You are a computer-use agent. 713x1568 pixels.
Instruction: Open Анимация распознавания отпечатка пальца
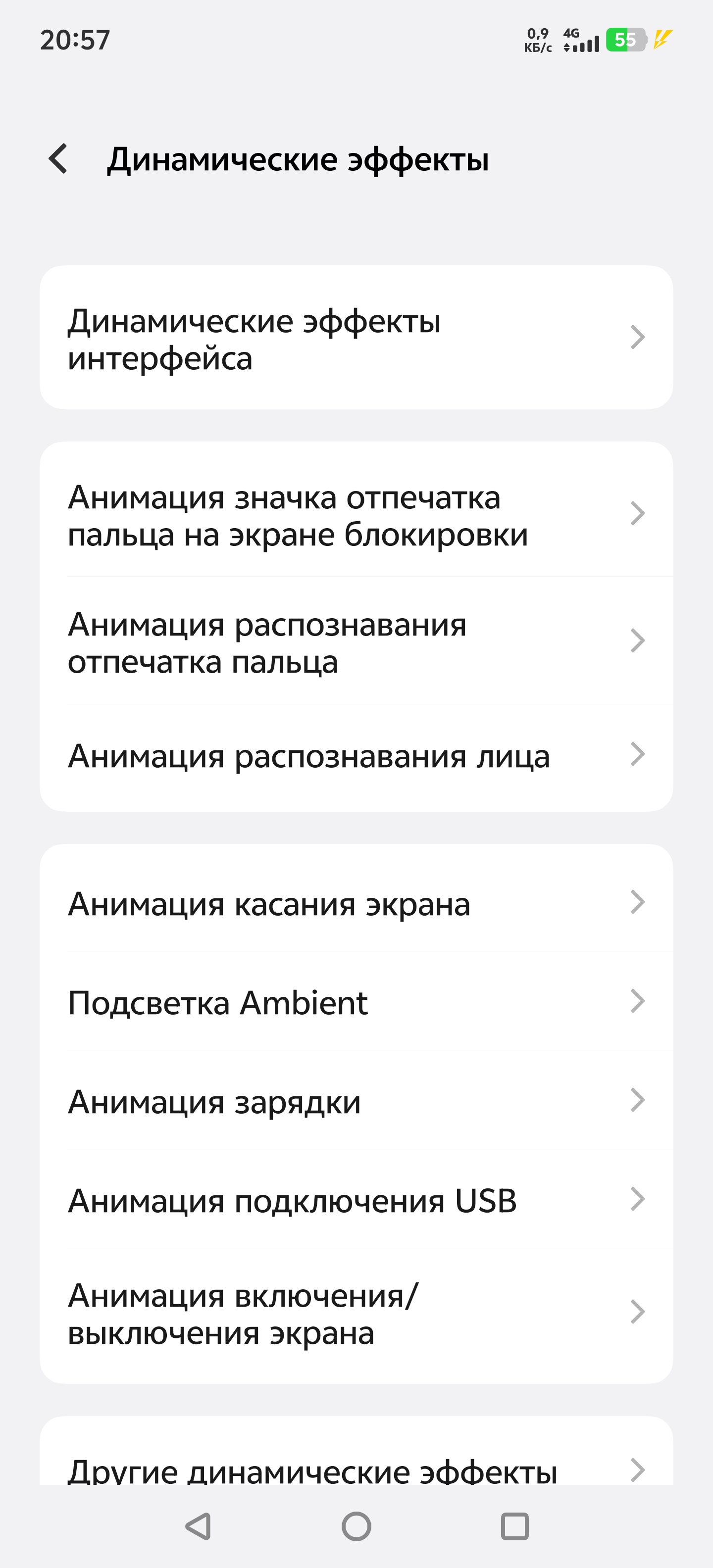(x=356, y=640)
